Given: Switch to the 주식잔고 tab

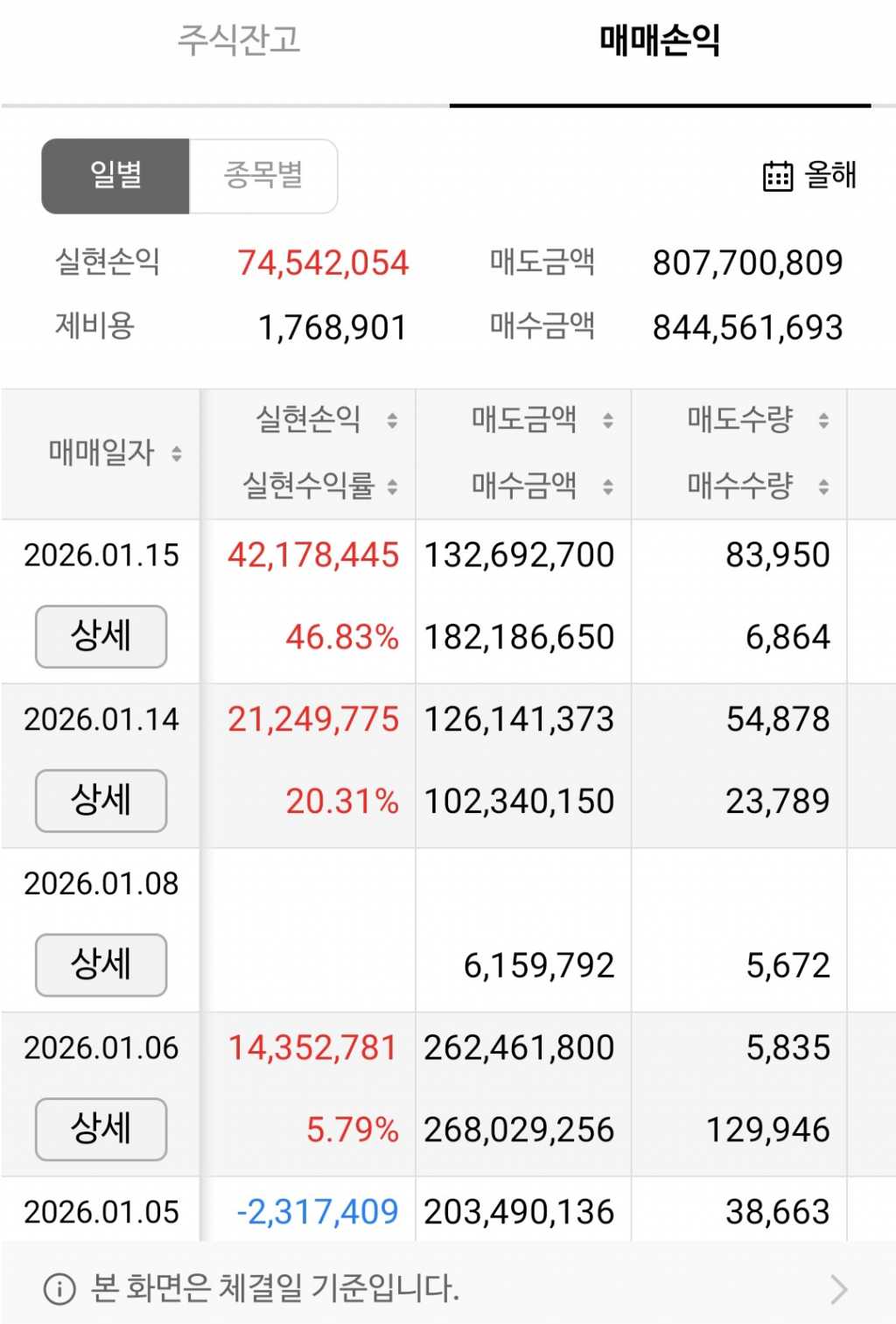Looking at the screenshot, I should pos(238,40).
